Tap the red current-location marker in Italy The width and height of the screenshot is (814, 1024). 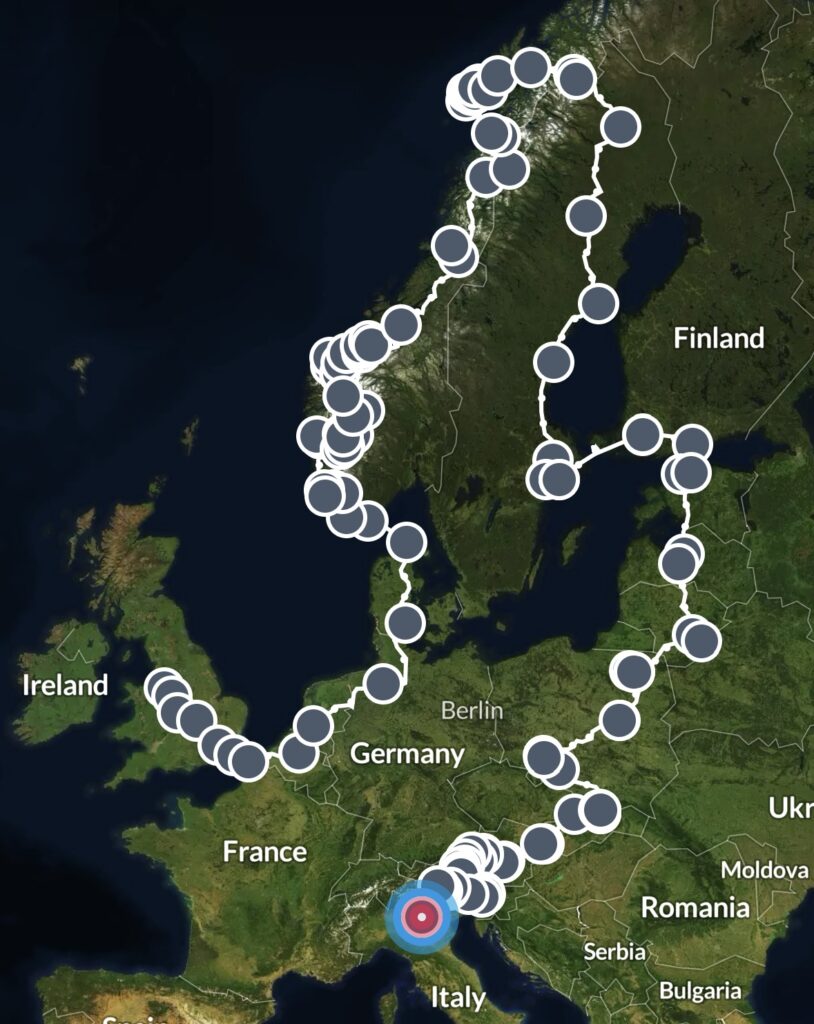tap(422, 916)
